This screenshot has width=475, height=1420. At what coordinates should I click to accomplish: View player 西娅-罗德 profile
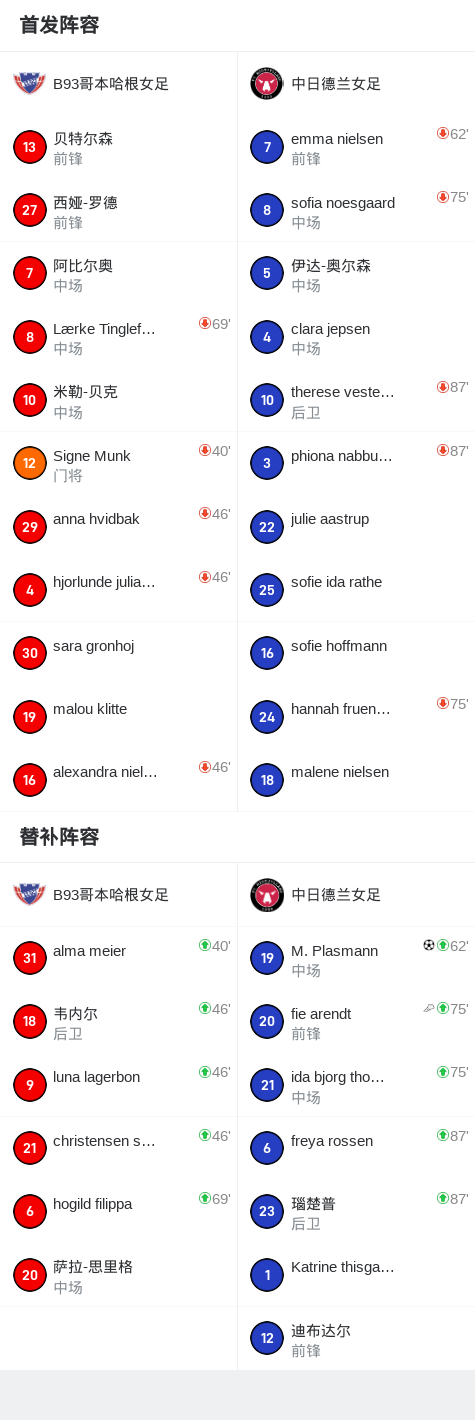(x=118, y=210)
